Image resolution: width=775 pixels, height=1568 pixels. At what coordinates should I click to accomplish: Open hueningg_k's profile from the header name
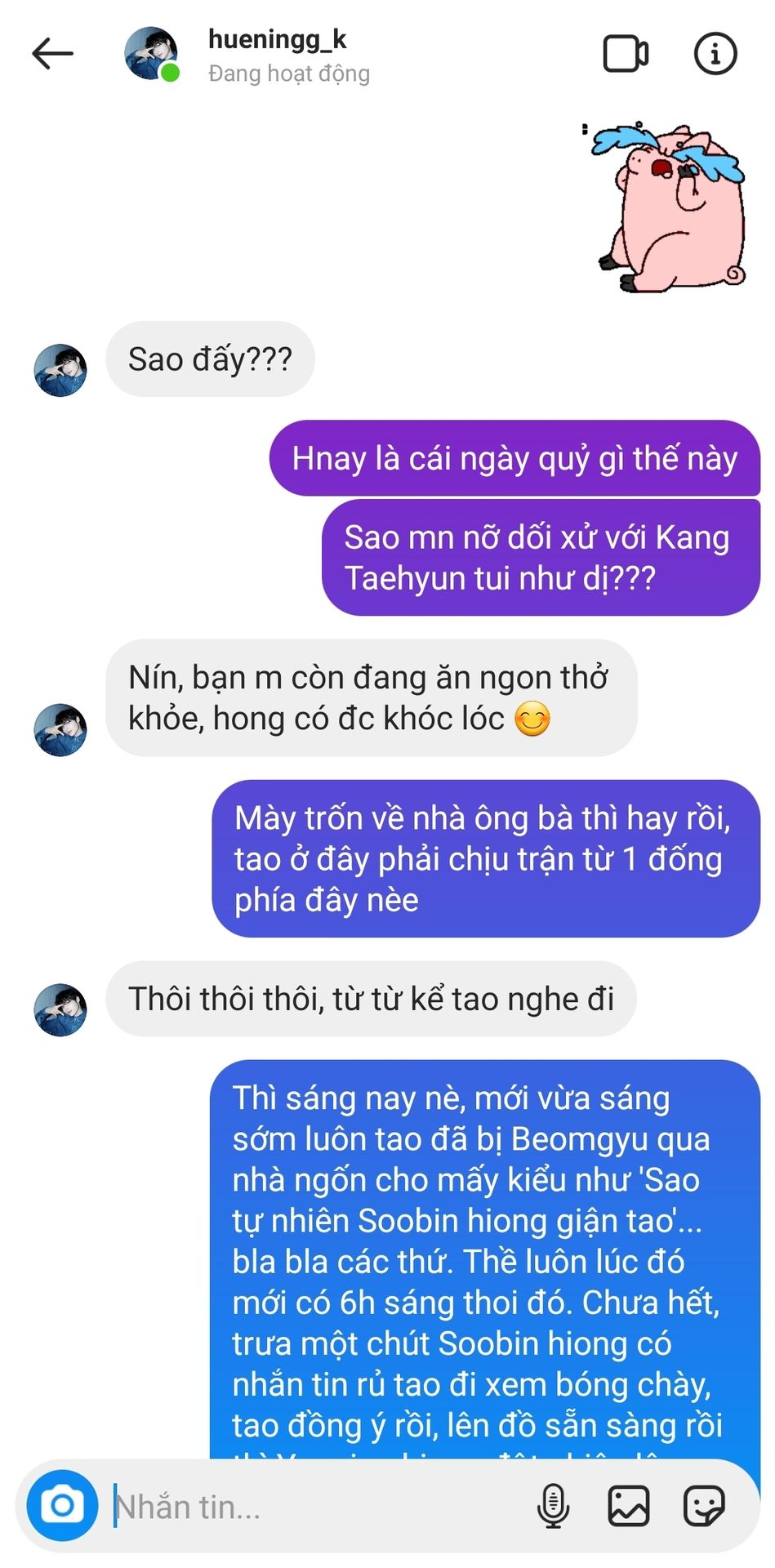(x=278, y=38)
